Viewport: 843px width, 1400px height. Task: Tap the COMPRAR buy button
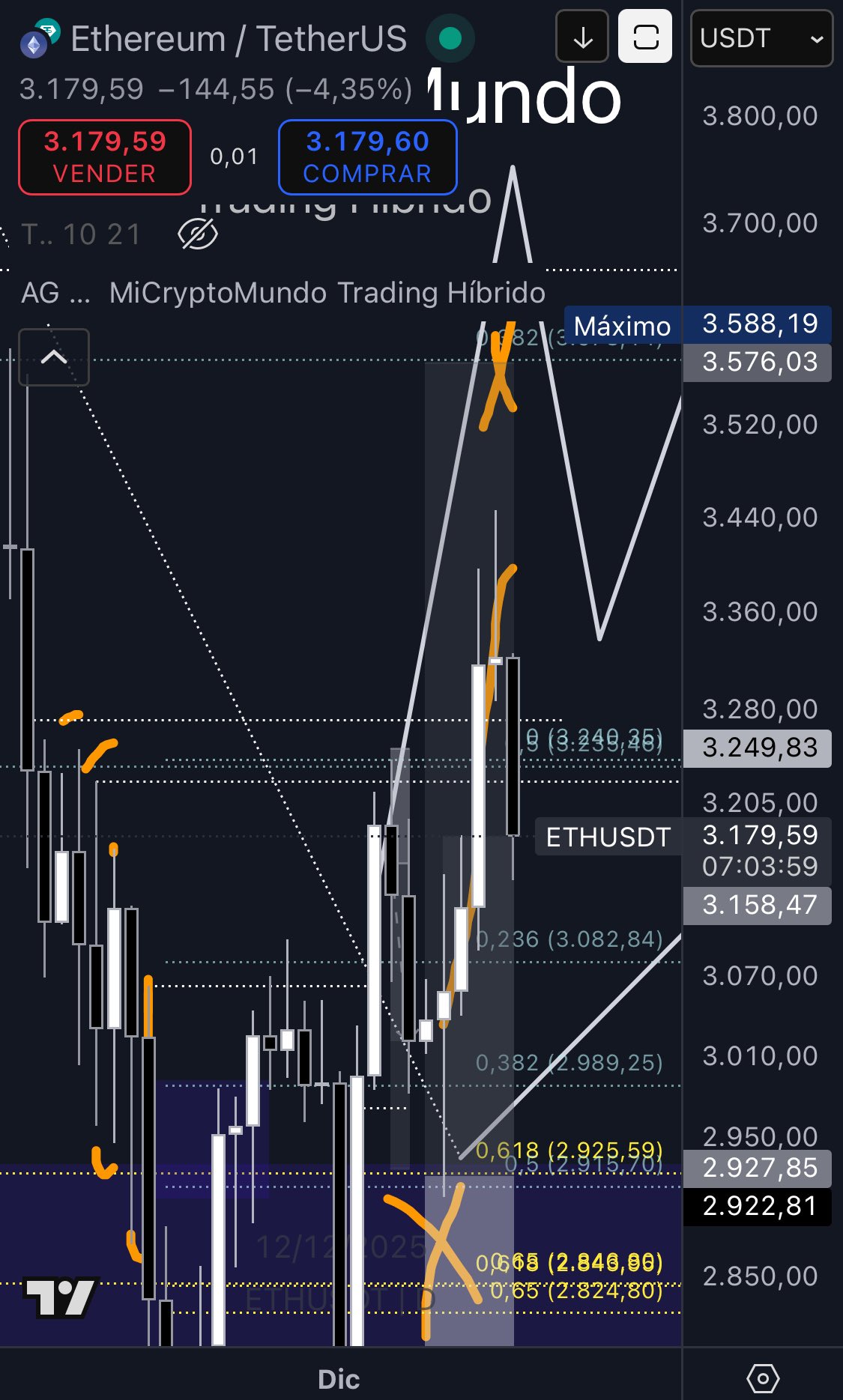pyautogui.click(x=367, y=157)
